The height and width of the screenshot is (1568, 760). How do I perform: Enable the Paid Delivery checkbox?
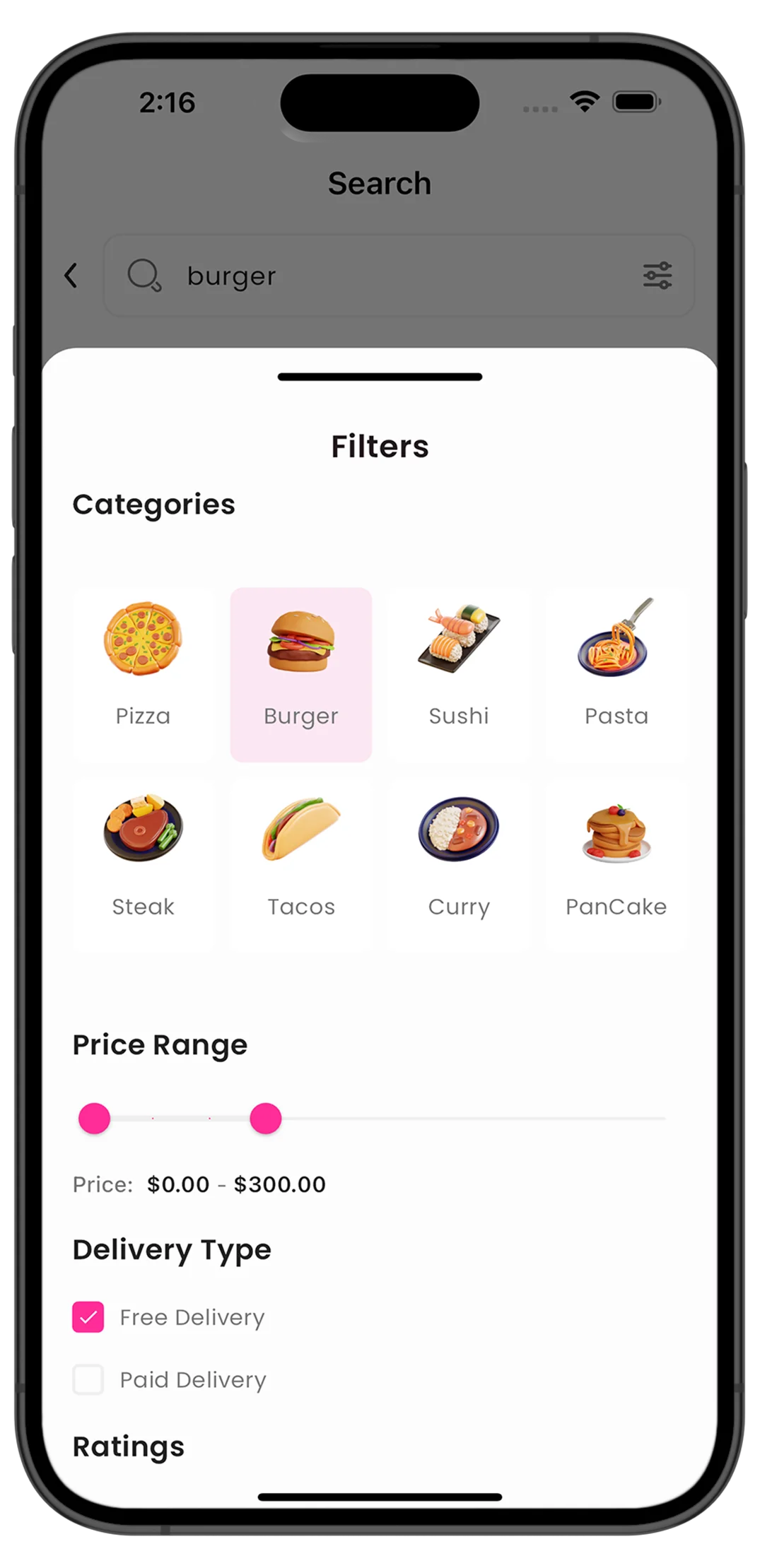click(88, 1379)
